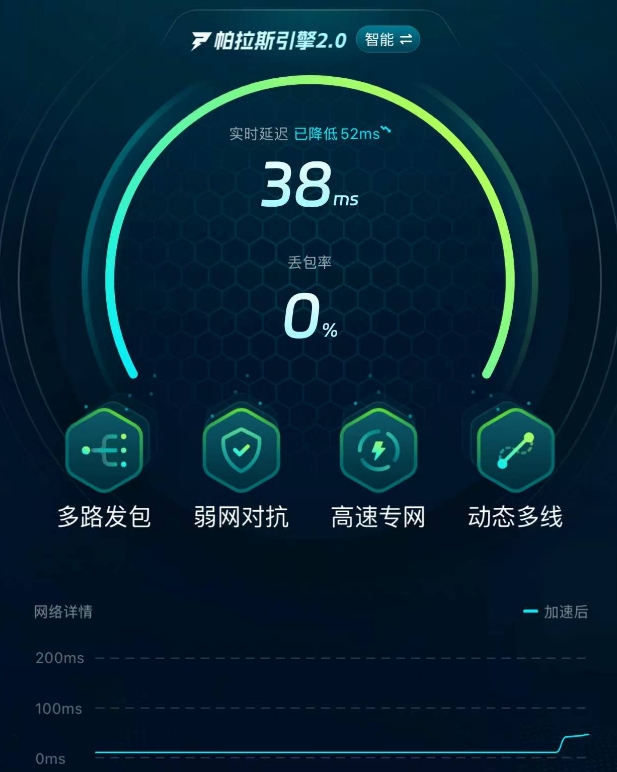Image resolution: width=617 pixels, height=772 pixels.
Task: Switch the 智能 engine mode
Action: [388, 40]
